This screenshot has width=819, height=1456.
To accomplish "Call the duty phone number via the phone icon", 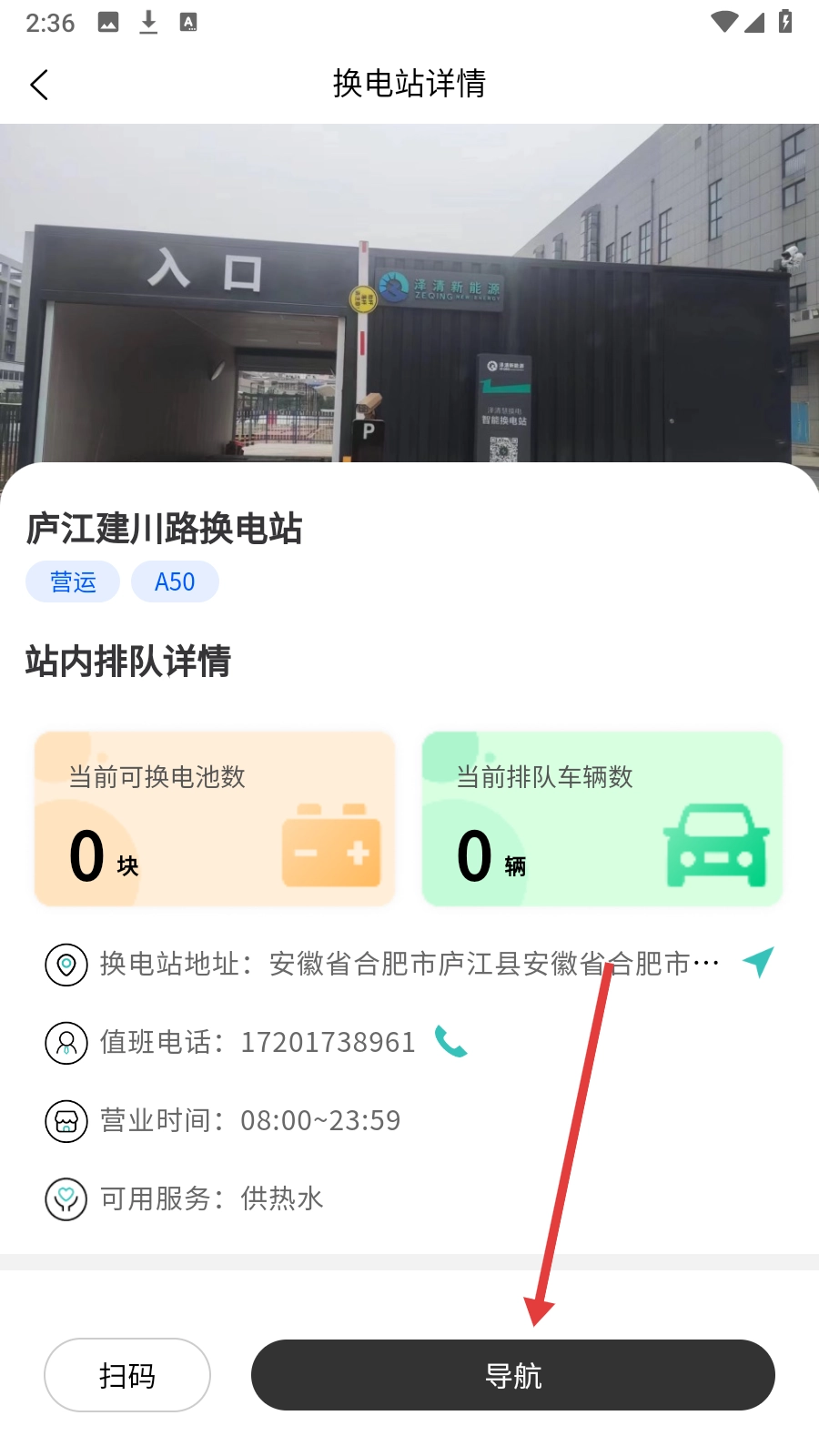I will click(x=450, y=1042).
